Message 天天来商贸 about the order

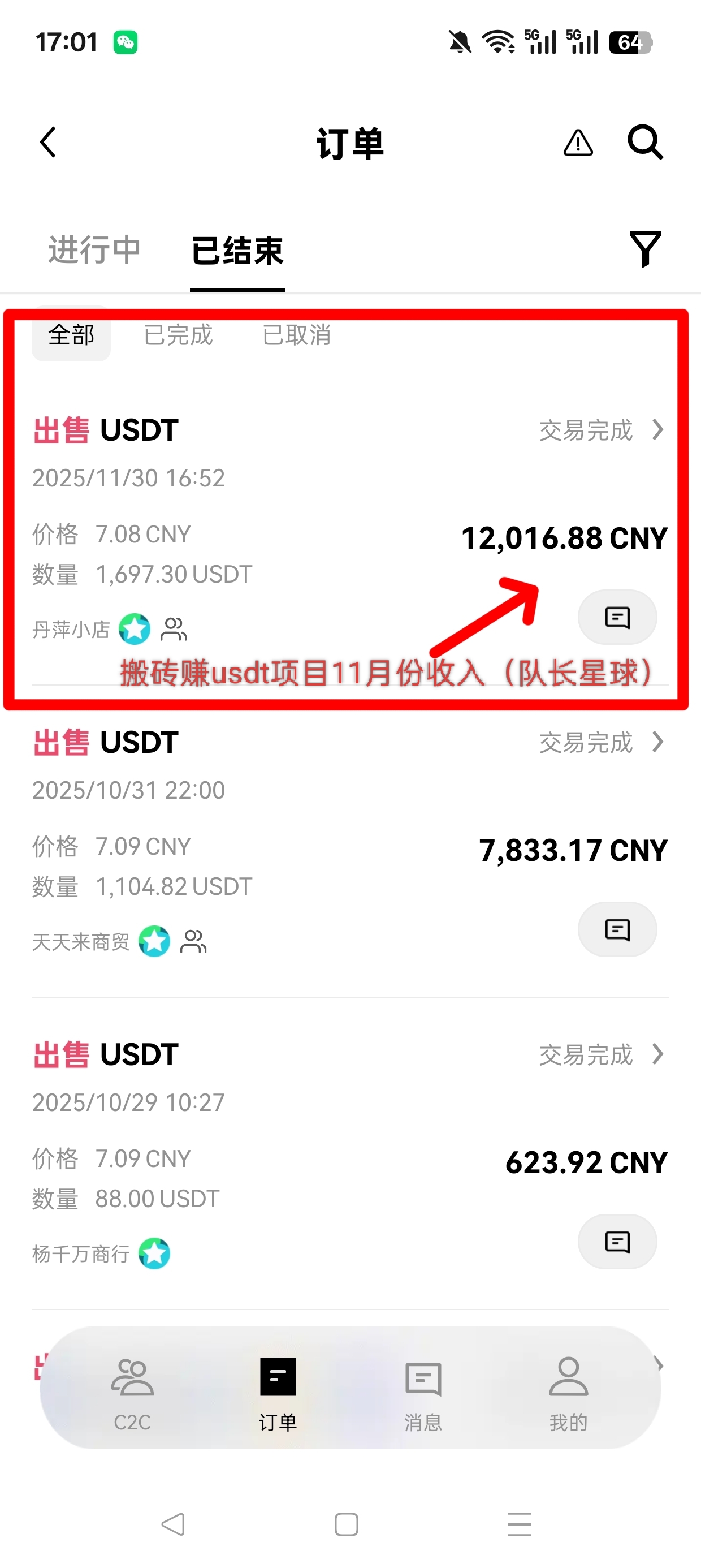coord(617,929)
